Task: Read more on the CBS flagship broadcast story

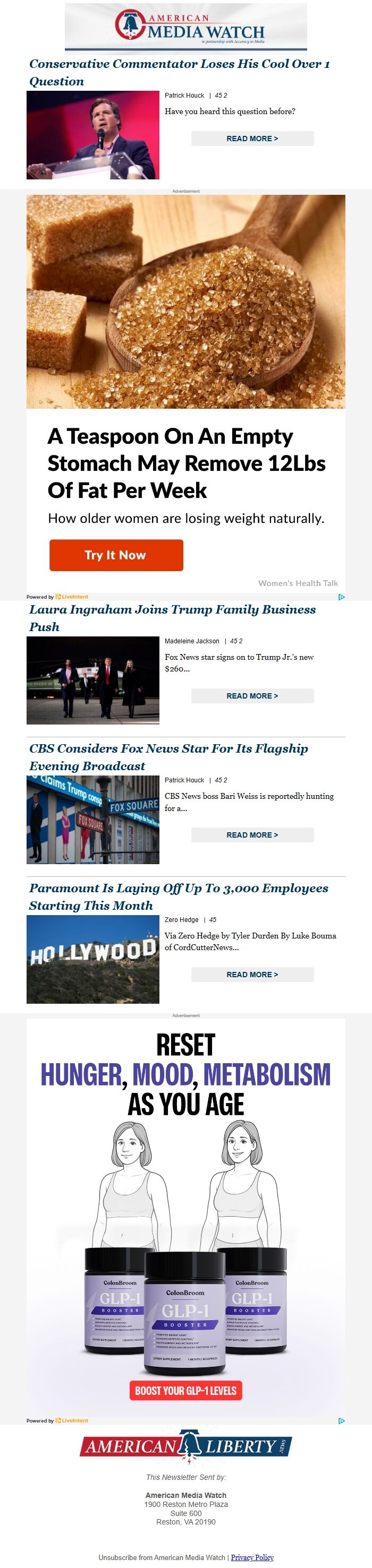Action: click(252, 834)
